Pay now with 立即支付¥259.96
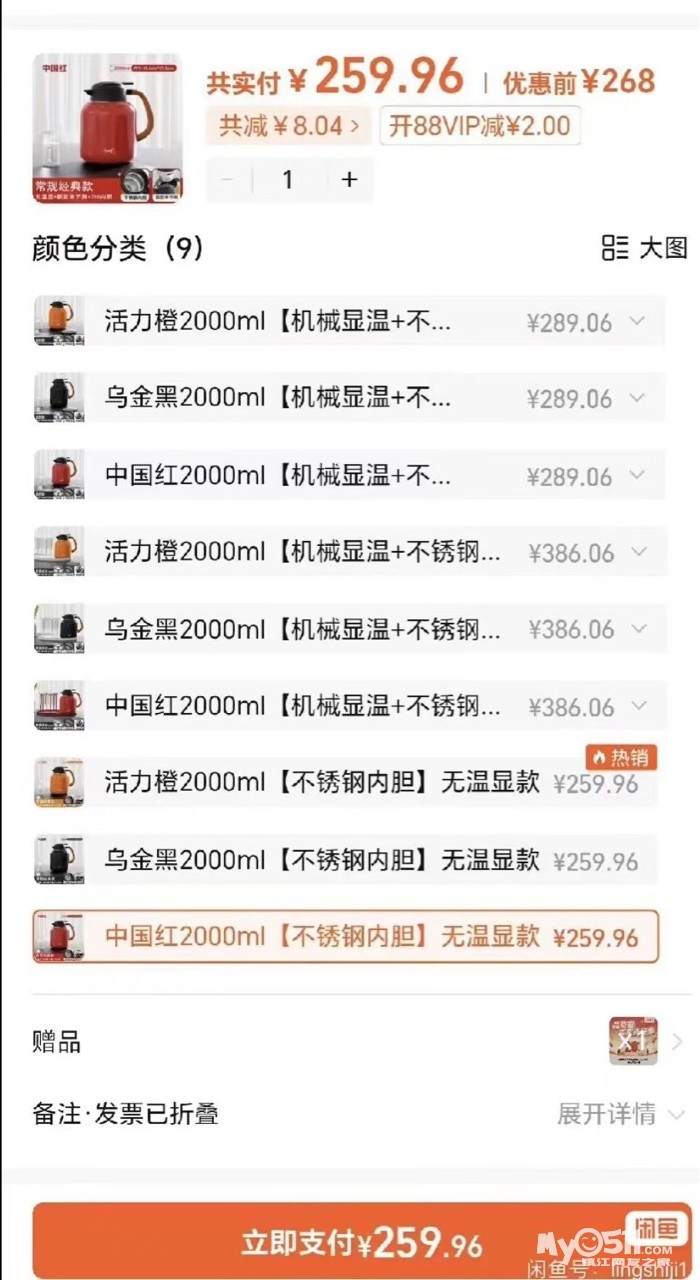 pos(360,1243)
